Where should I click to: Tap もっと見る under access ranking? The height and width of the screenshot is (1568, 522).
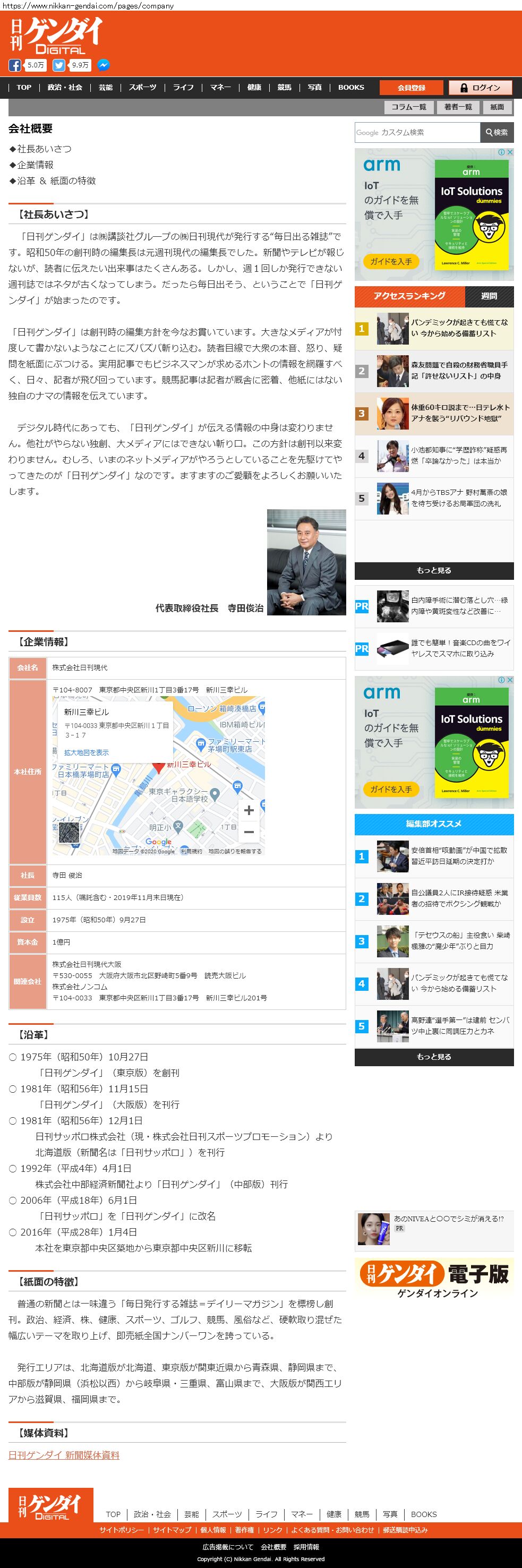pyautogui.click(x=434, y=570)
